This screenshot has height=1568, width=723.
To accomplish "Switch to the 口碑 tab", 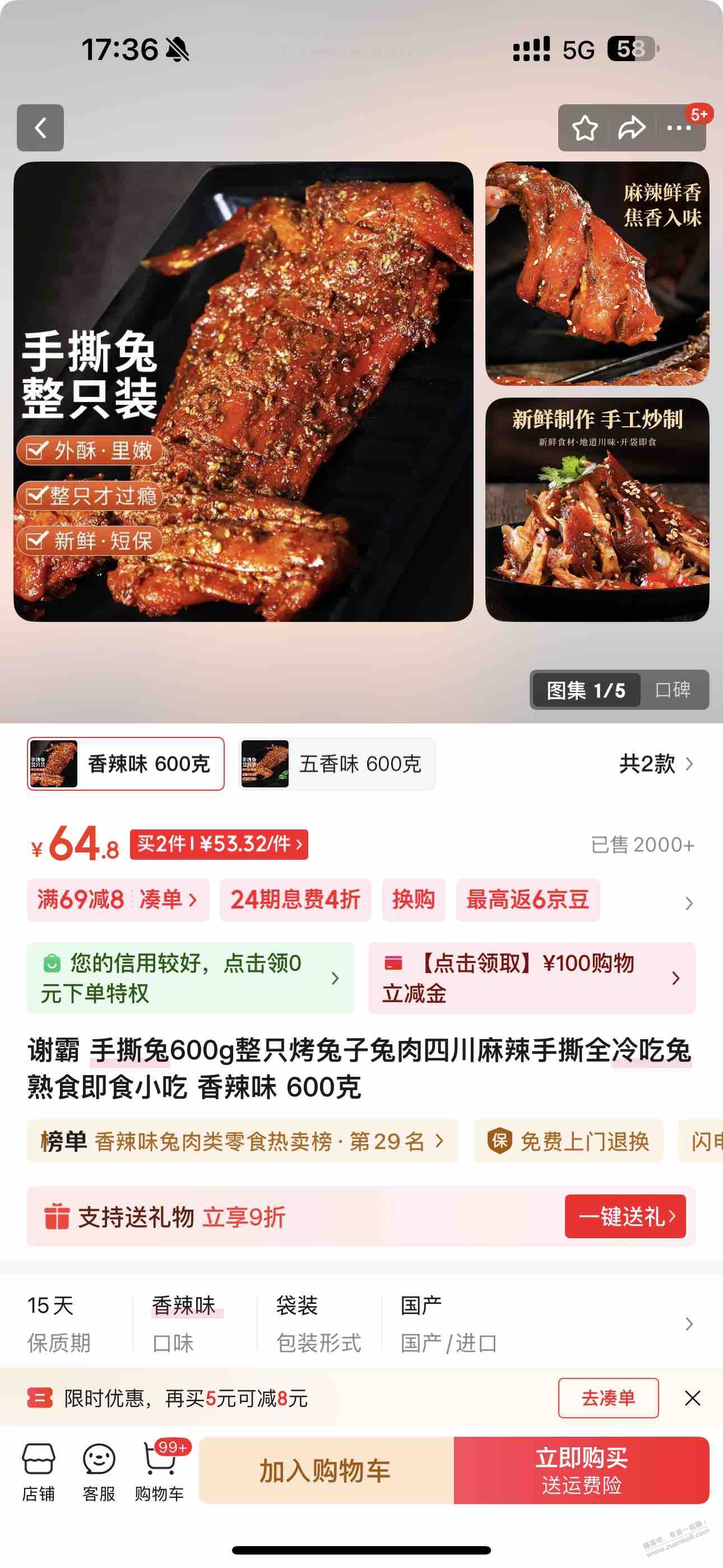I will [673, 690].
